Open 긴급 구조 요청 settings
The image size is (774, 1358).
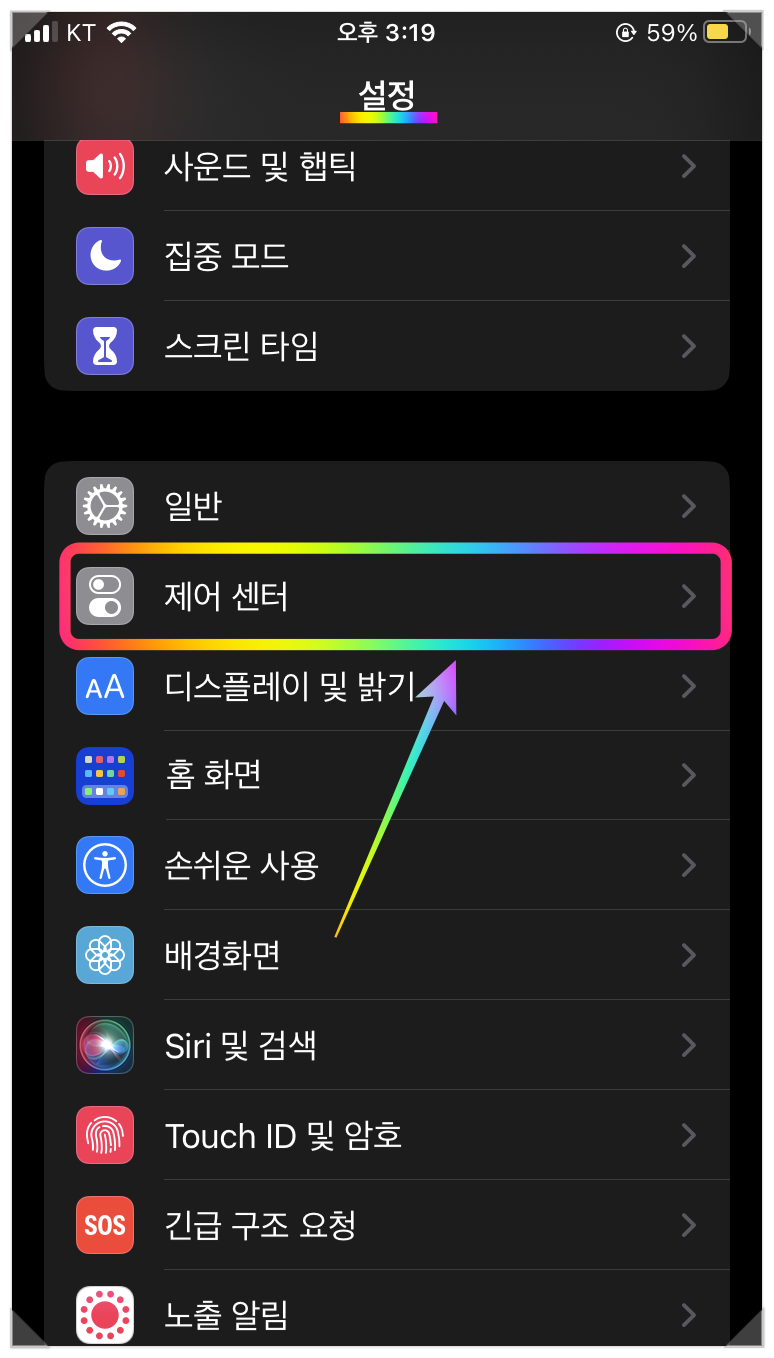(387, 1226)
